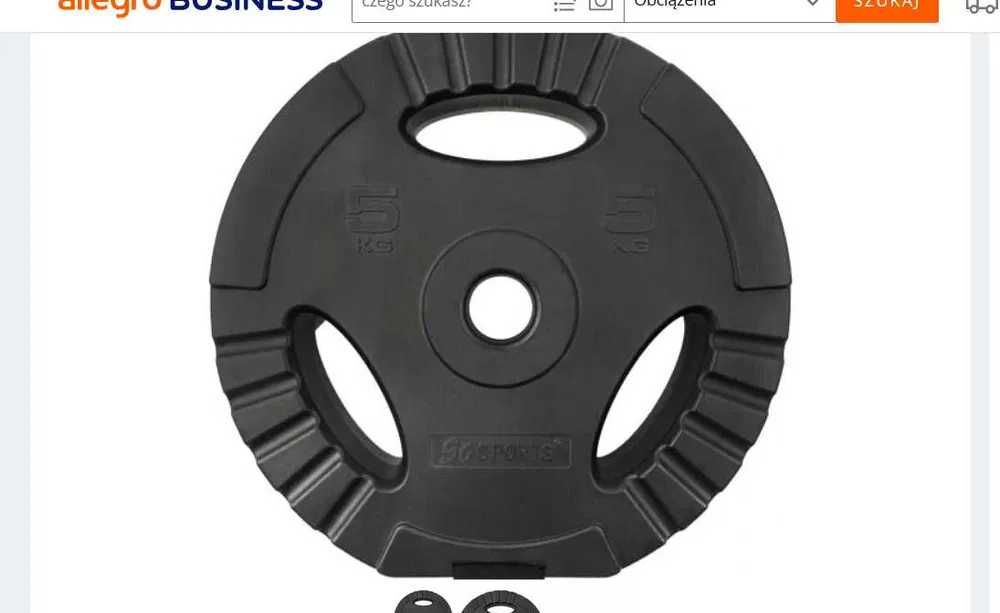The width and height of the screenshot is (1000, 613).
Task: Expand the Obciążenia category dropdown
Action: pyautogui.click(x=728, y=5)
